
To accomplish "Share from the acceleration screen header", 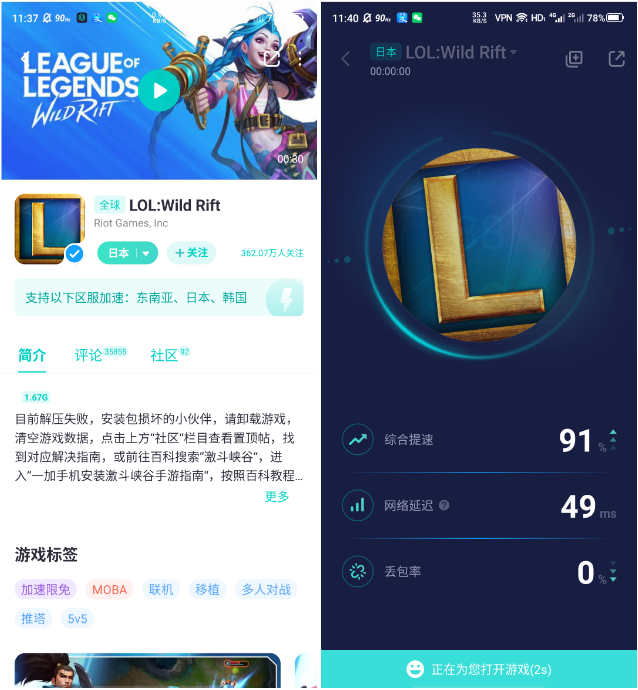I will coord(616,59).
